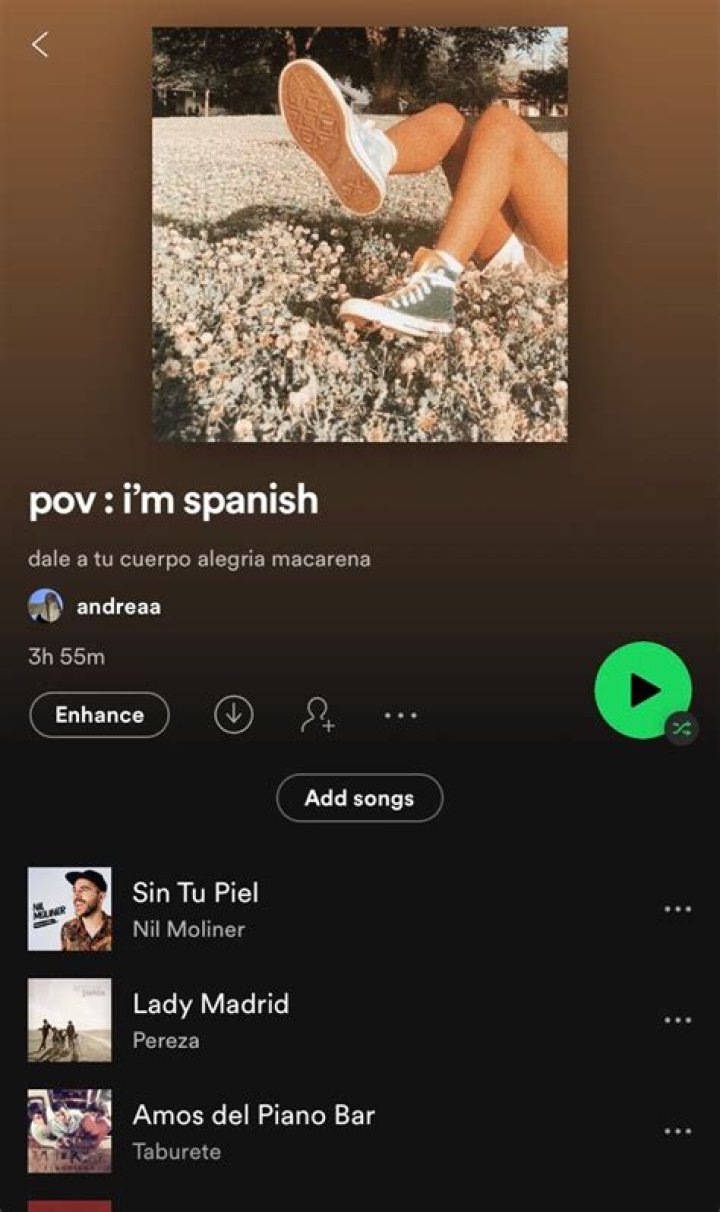Open playlist more options menu

pyautogui.click(x=401, y=716)
